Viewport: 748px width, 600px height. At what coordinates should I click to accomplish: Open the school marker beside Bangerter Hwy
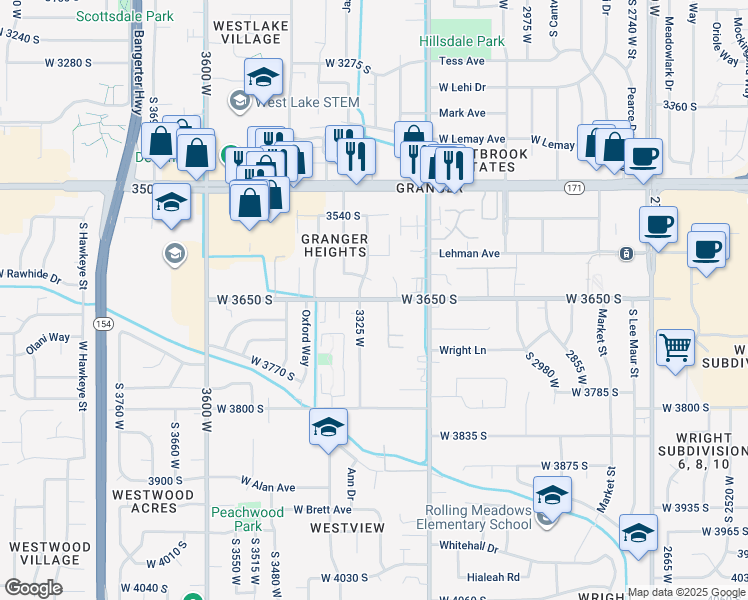coord(172,202)
